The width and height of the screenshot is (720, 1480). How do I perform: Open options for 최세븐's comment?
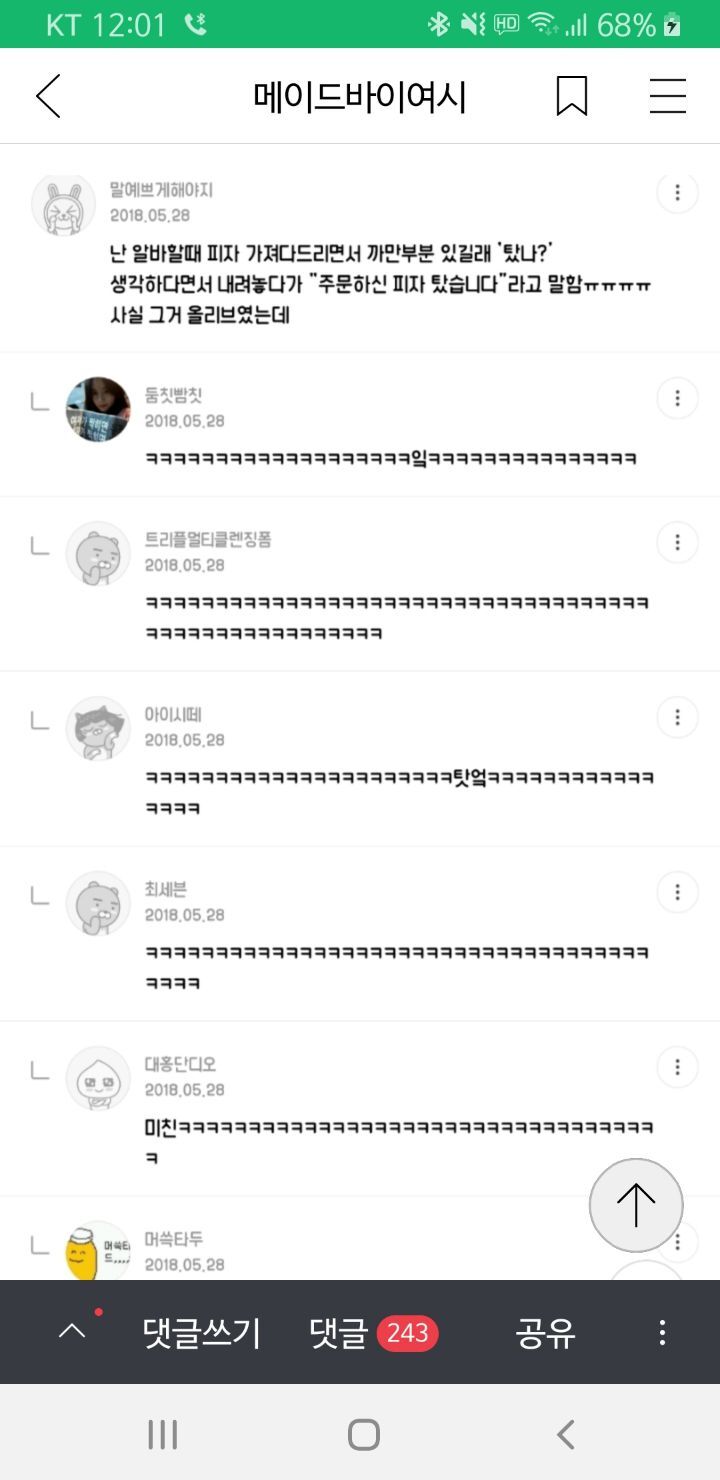[x=677, y=891]
